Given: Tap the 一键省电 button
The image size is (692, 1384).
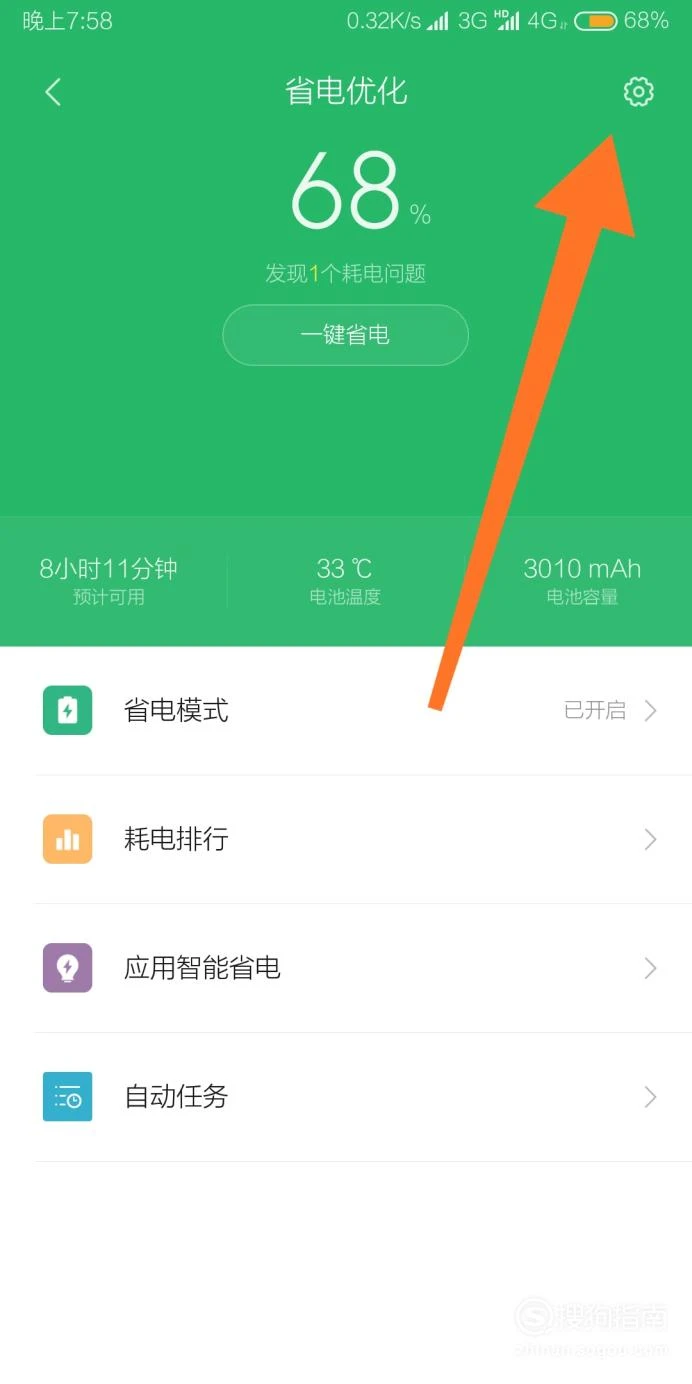Looking at the screenshot, I should point(345,335).
